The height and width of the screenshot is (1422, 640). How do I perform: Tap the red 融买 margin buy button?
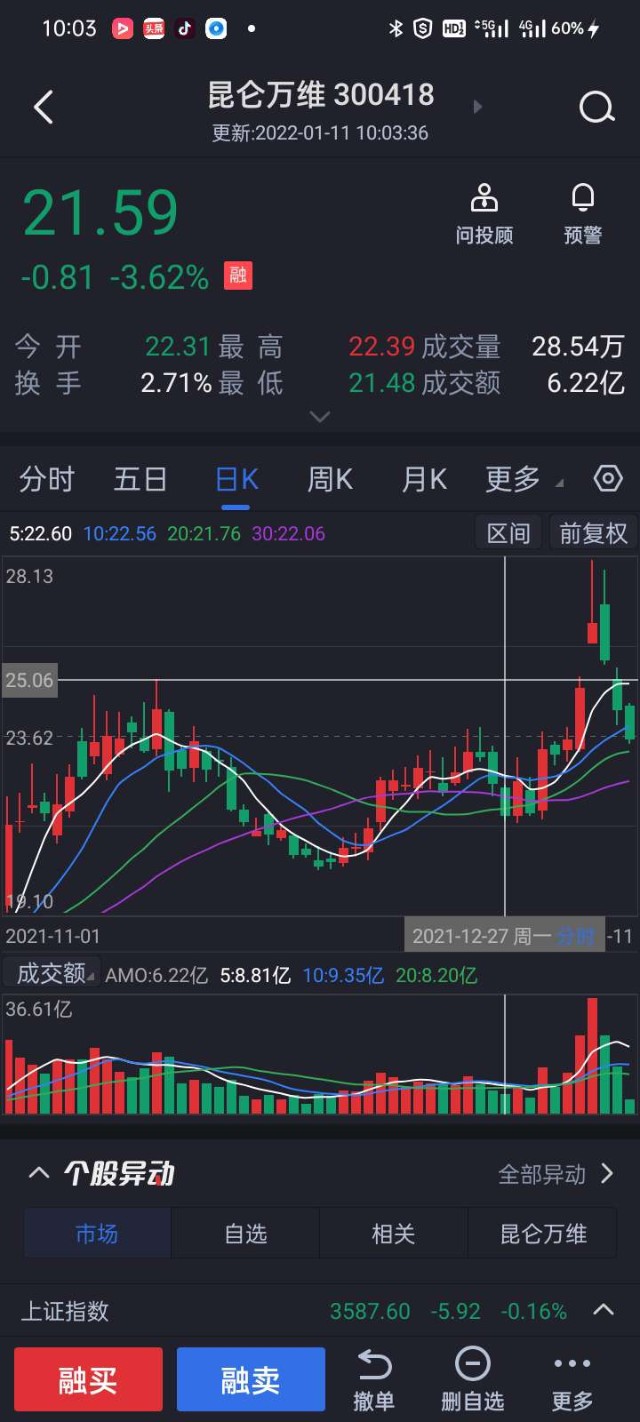point(88,1381)
